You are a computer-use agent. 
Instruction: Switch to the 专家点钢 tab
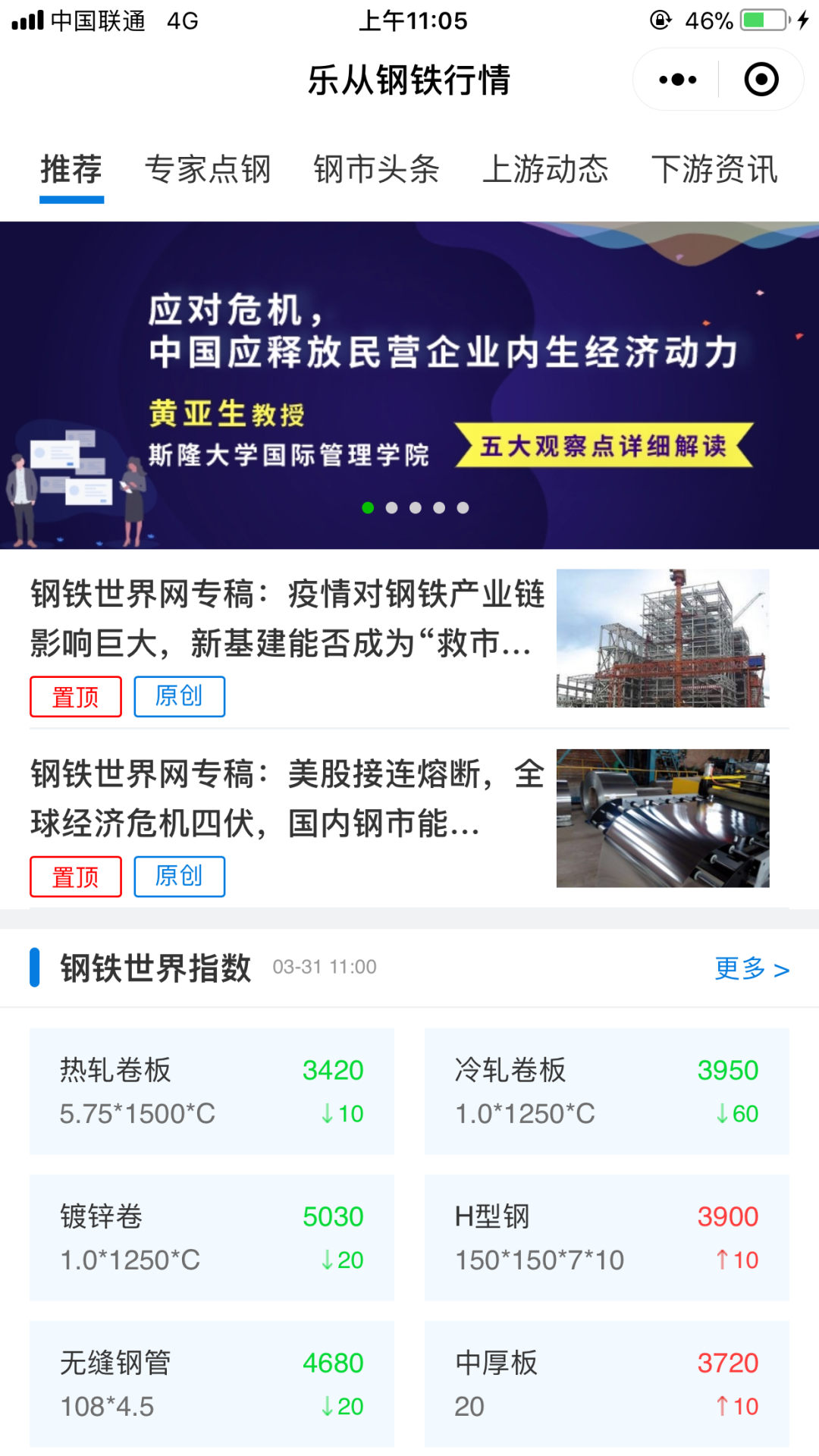(208, 169)
